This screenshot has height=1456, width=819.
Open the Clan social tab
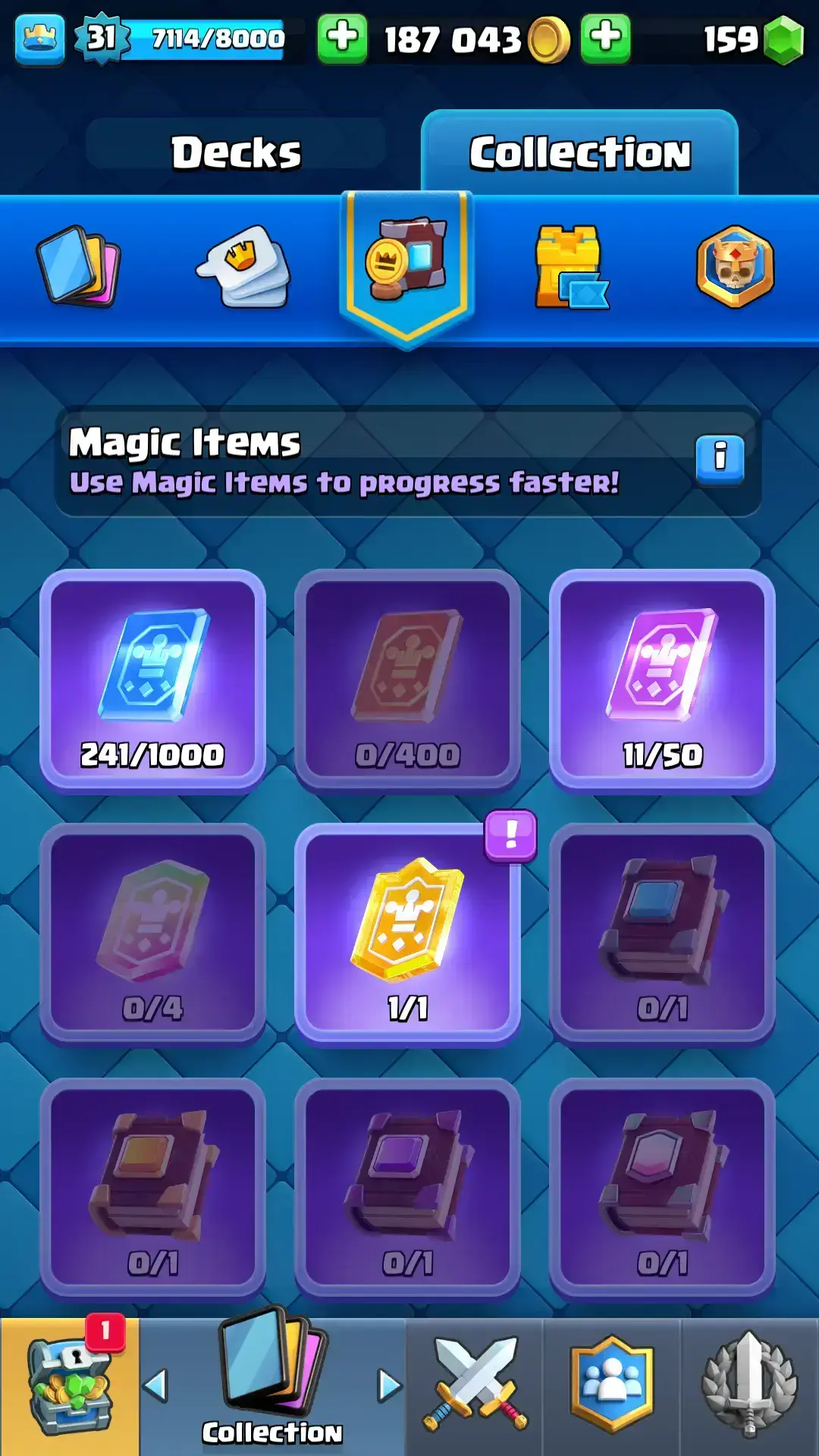(612, 1386)
